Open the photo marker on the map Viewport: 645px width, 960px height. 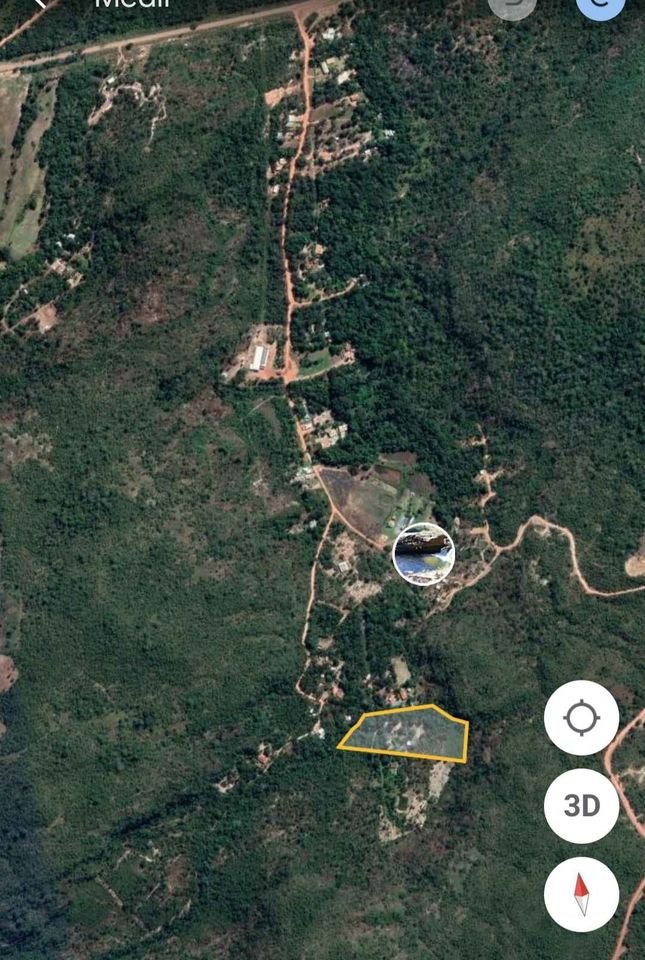[423, 553]
